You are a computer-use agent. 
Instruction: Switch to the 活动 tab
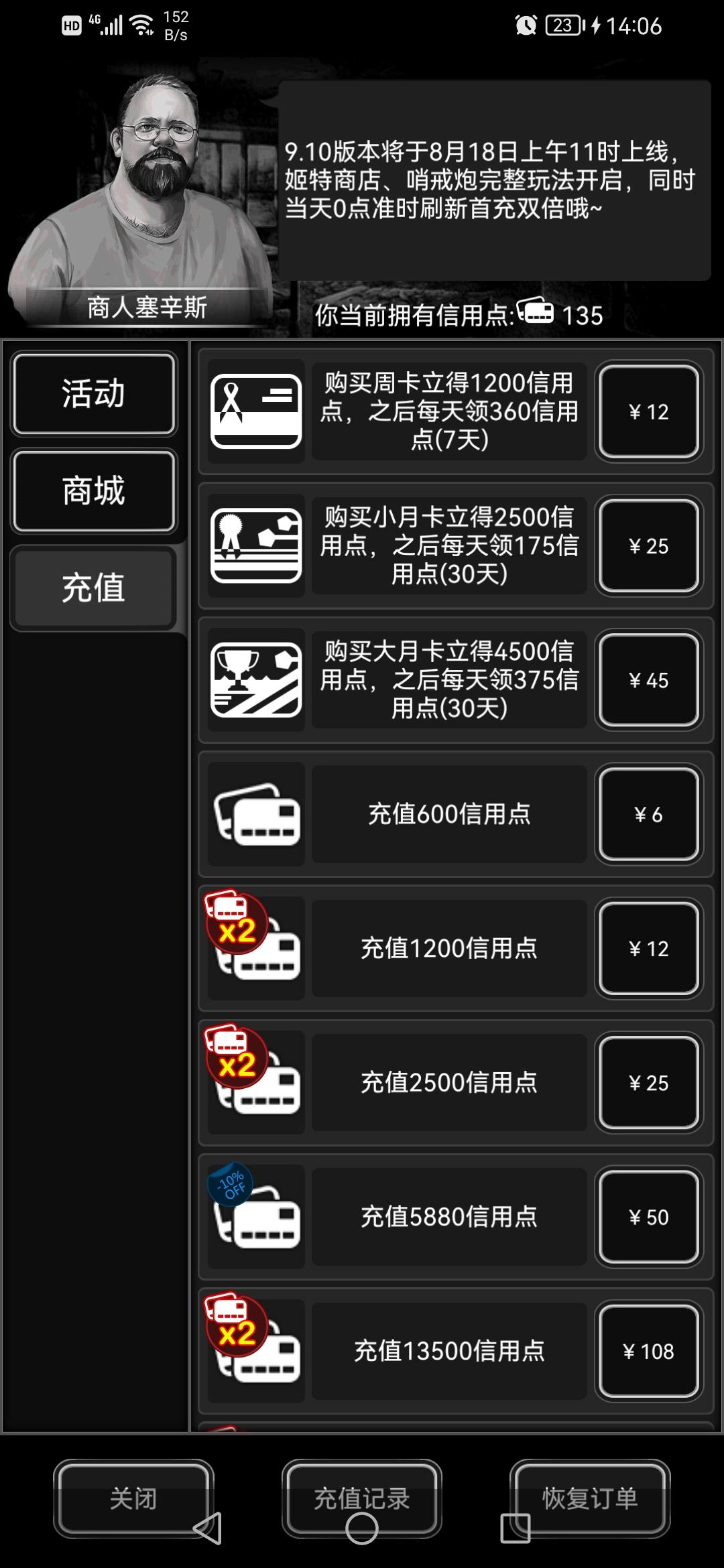click(x=94, y=395)
